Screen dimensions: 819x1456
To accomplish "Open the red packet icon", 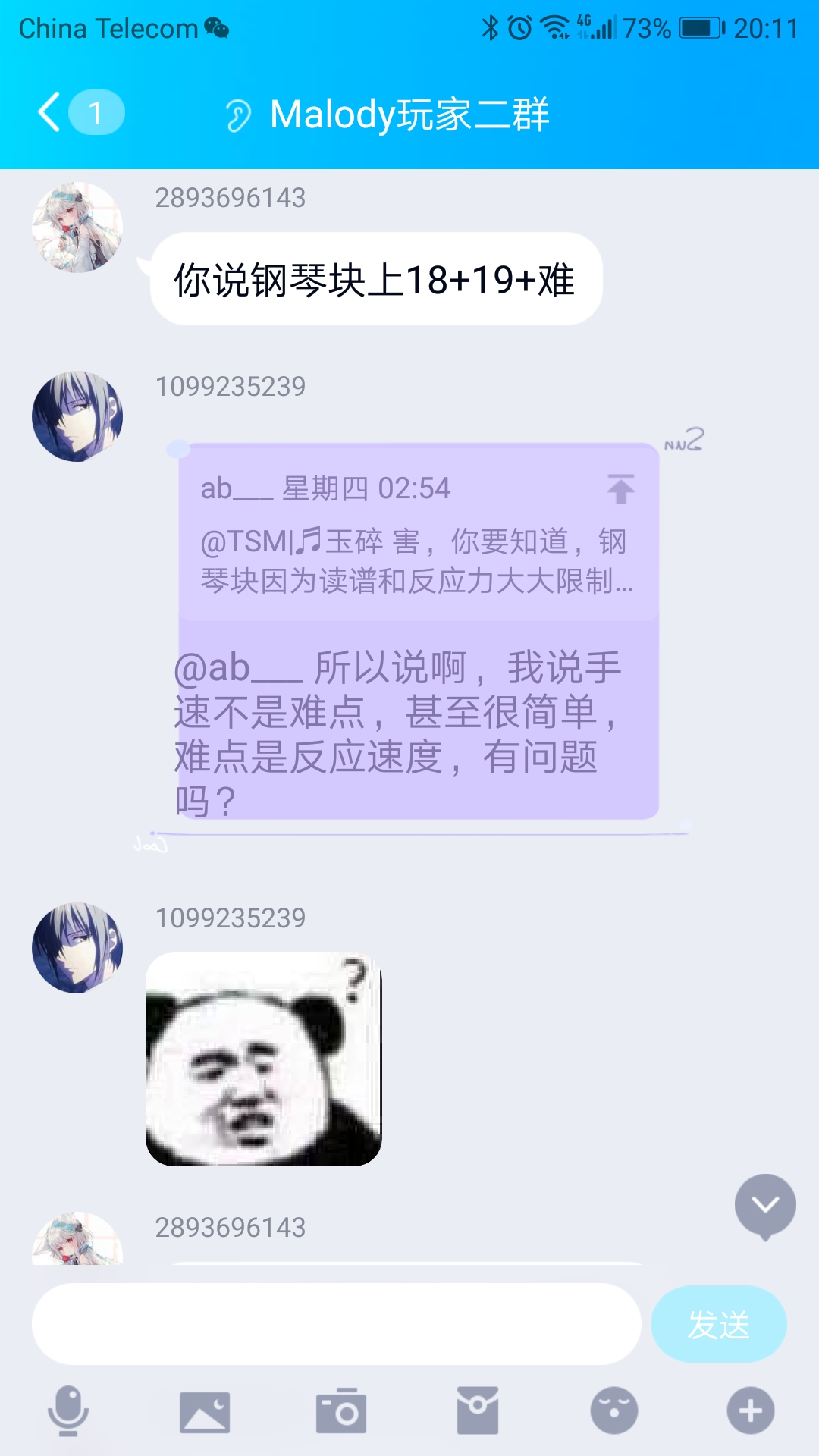I will pos(478,1411).
